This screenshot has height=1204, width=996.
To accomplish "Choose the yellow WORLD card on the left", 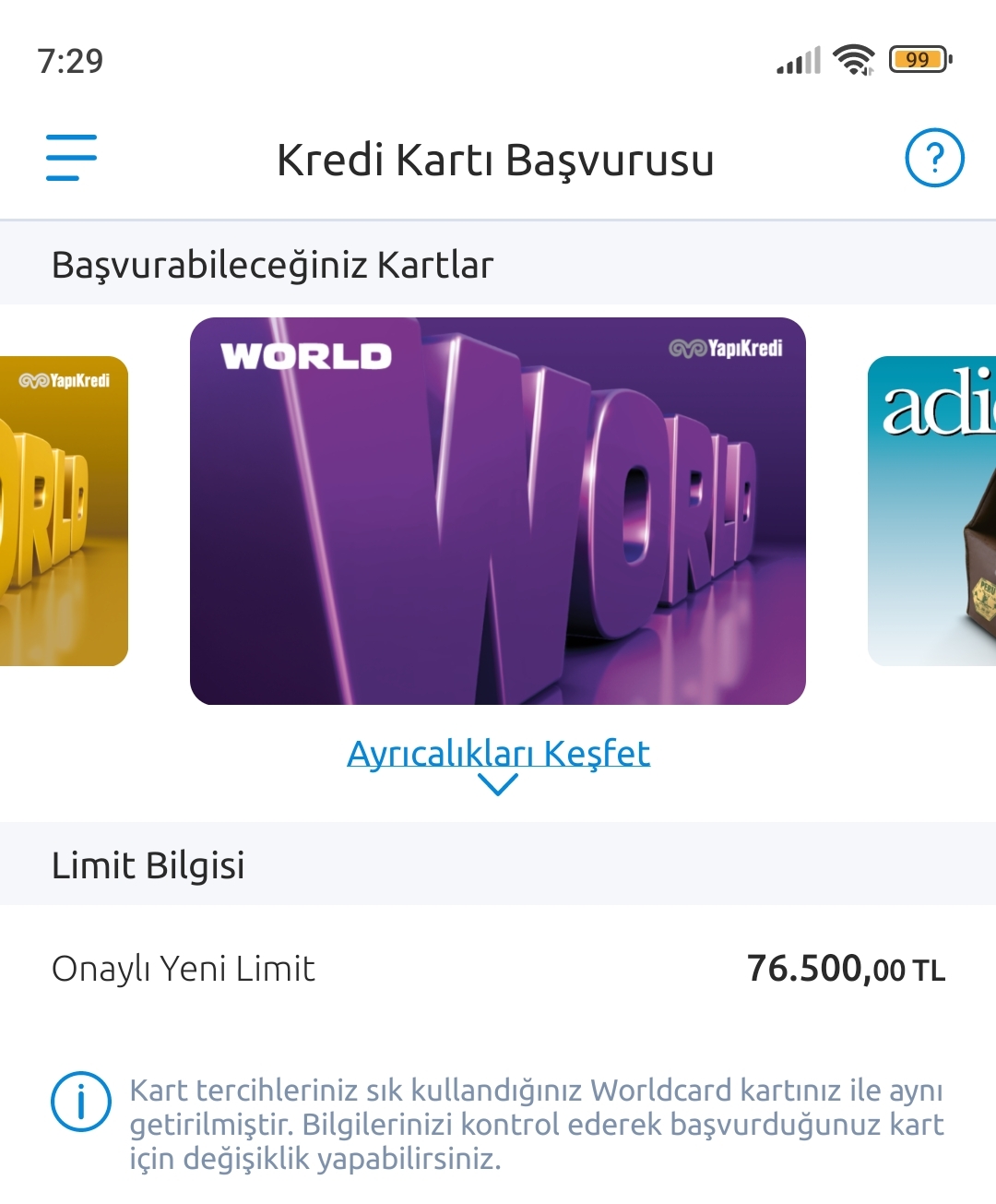I will pos(60,507).
